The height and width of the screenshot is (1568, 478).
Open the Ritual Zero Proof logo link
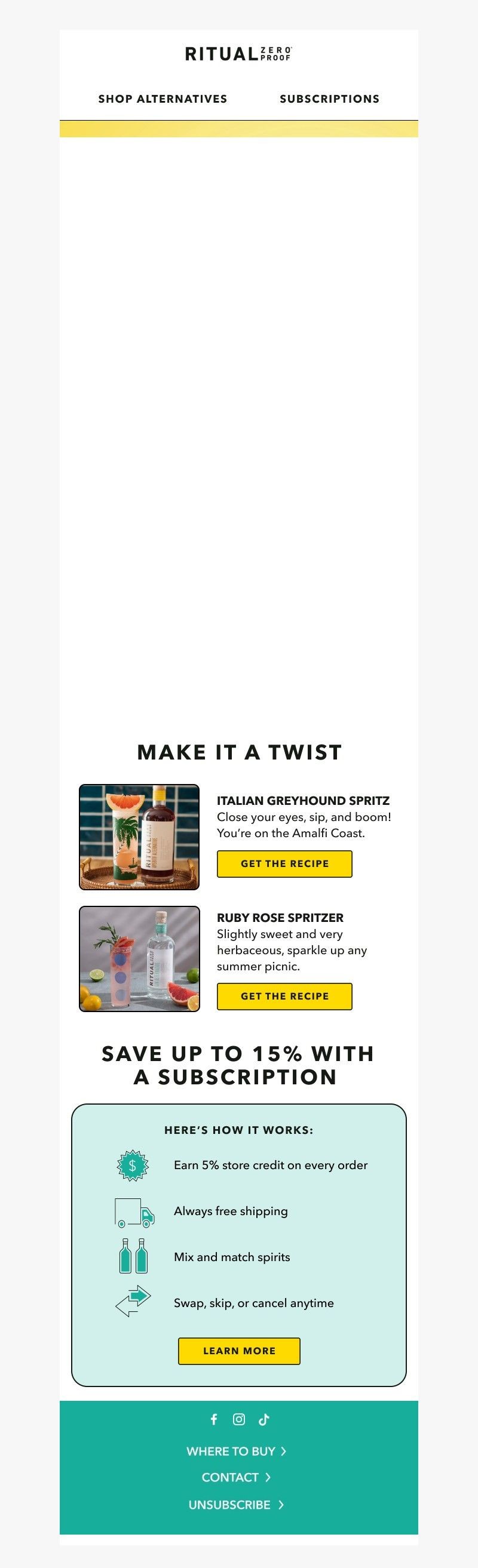tap(238, 54)
